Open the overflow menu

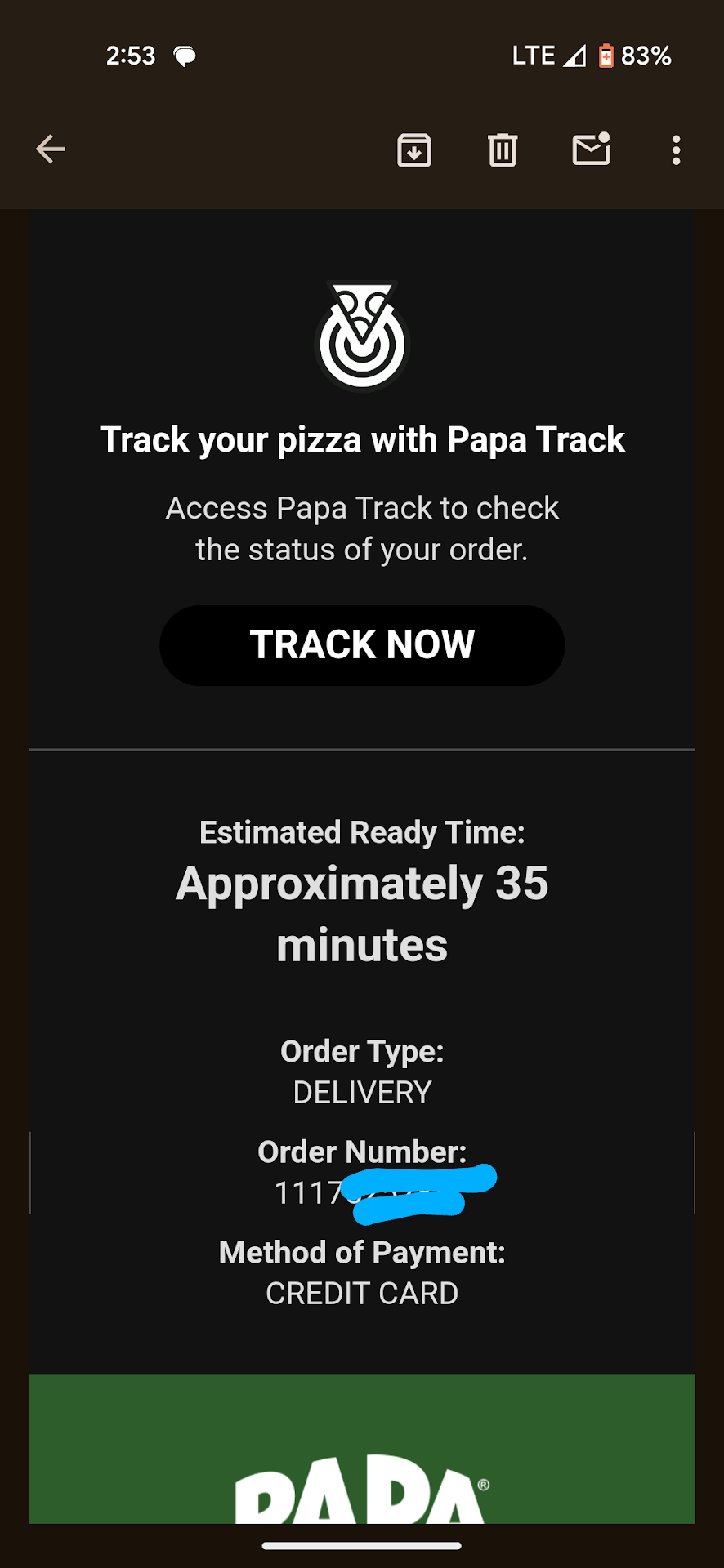click(676, 150)
